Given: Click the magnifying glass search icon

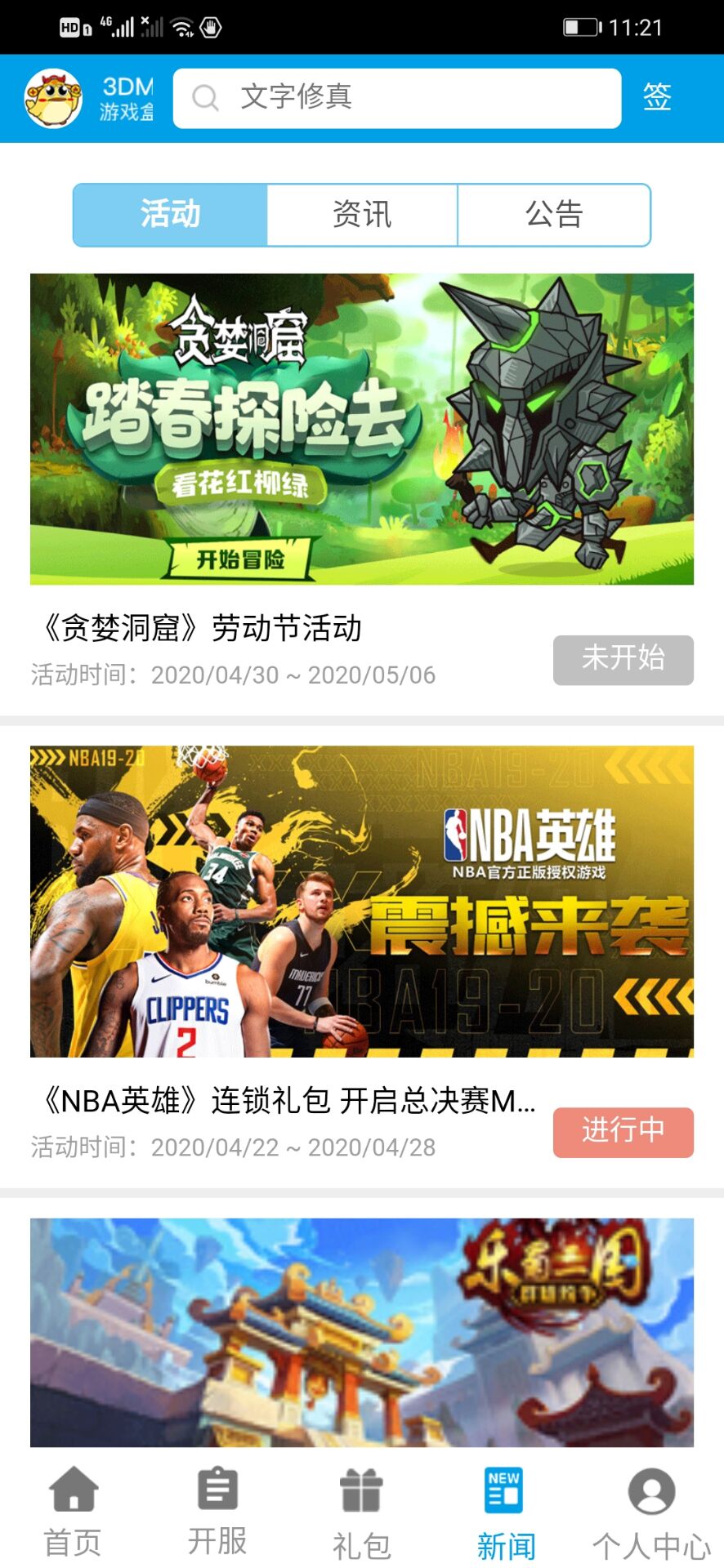Looking at the screenshot, I should (x=206, y=97).
